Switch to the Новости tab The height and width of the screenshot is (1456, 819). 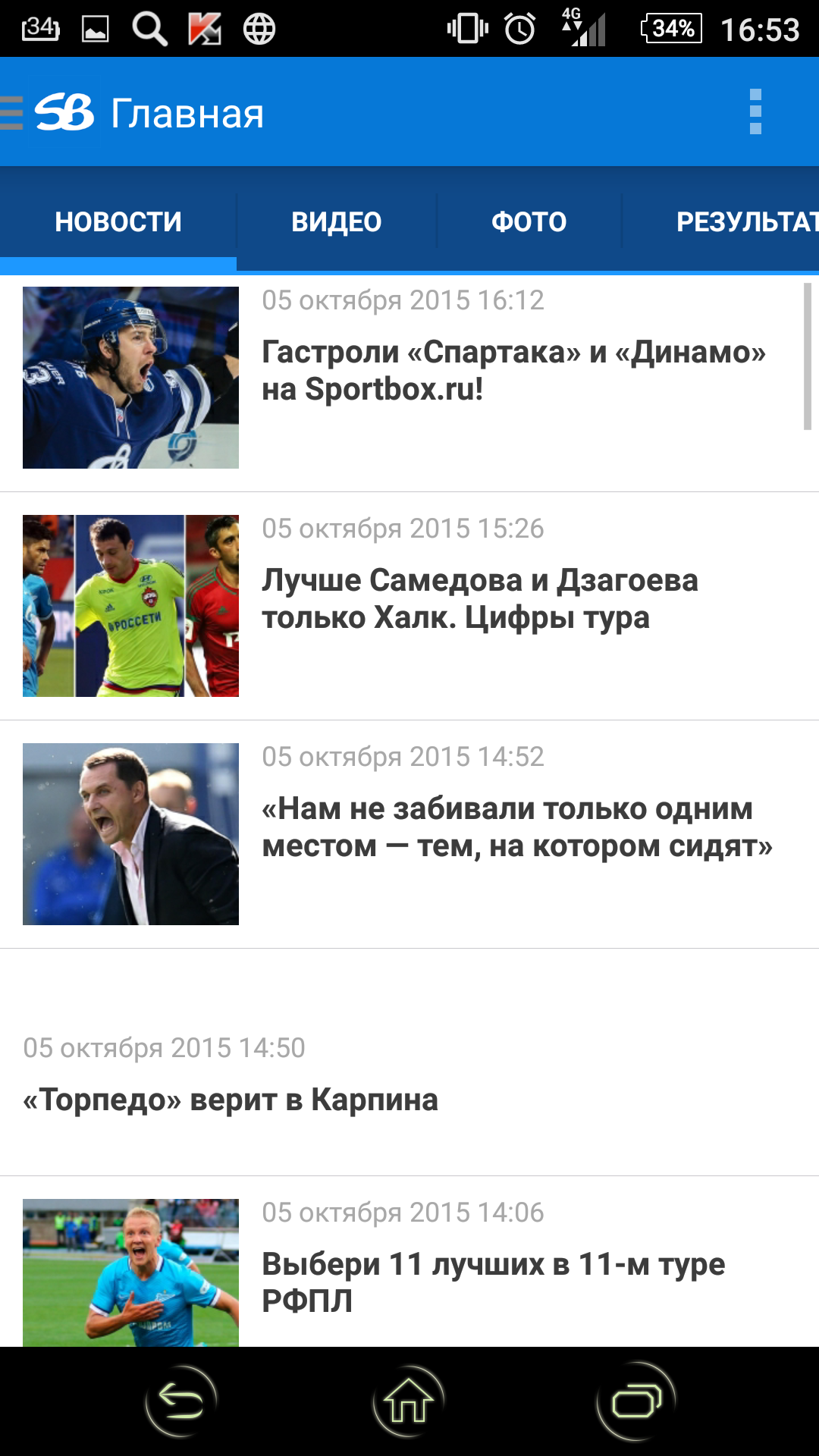click(118, 221)
